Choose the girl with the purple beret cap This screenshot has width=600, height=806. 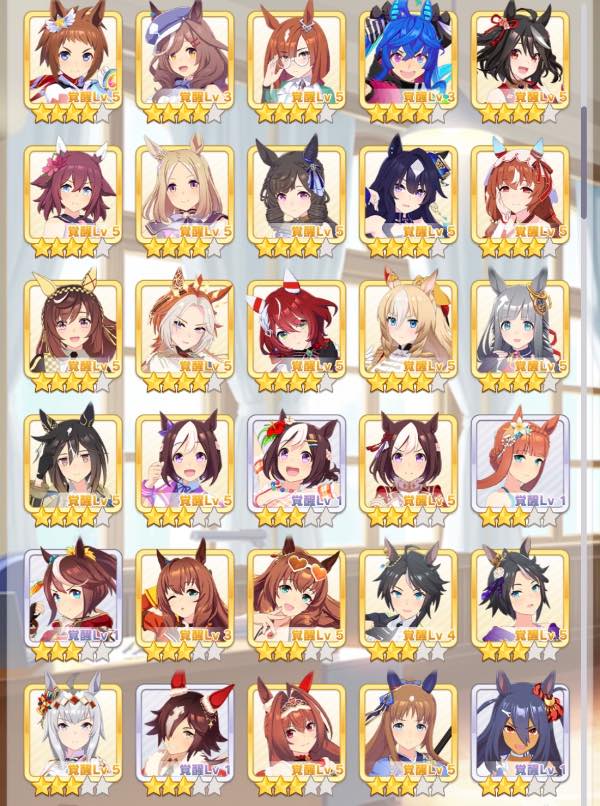185,61
